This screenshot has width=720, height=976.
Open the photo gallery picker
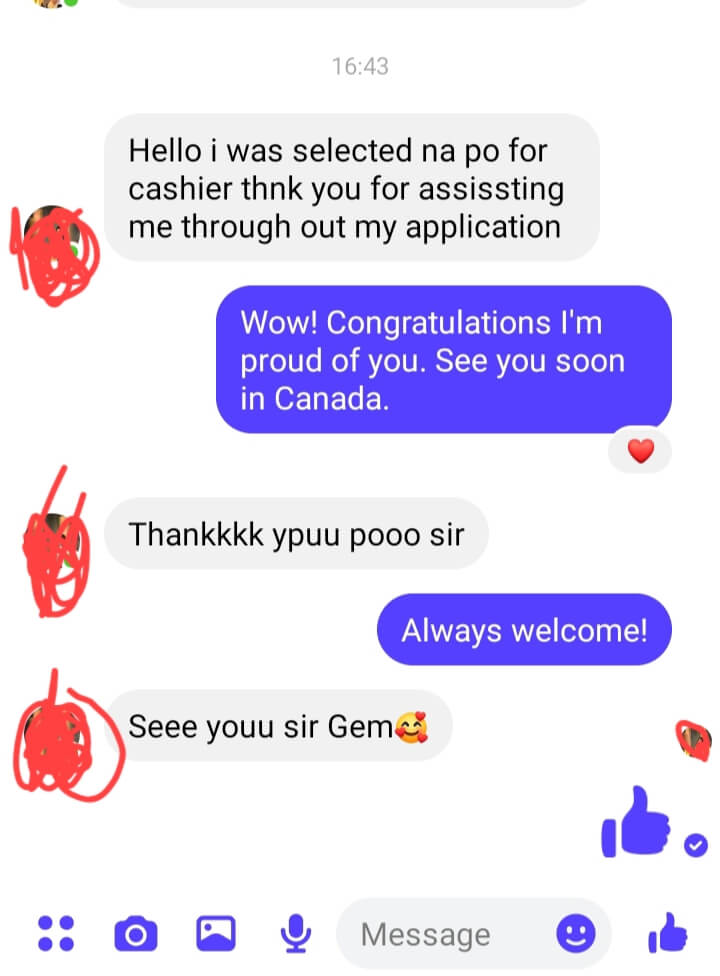pos(215,933)
